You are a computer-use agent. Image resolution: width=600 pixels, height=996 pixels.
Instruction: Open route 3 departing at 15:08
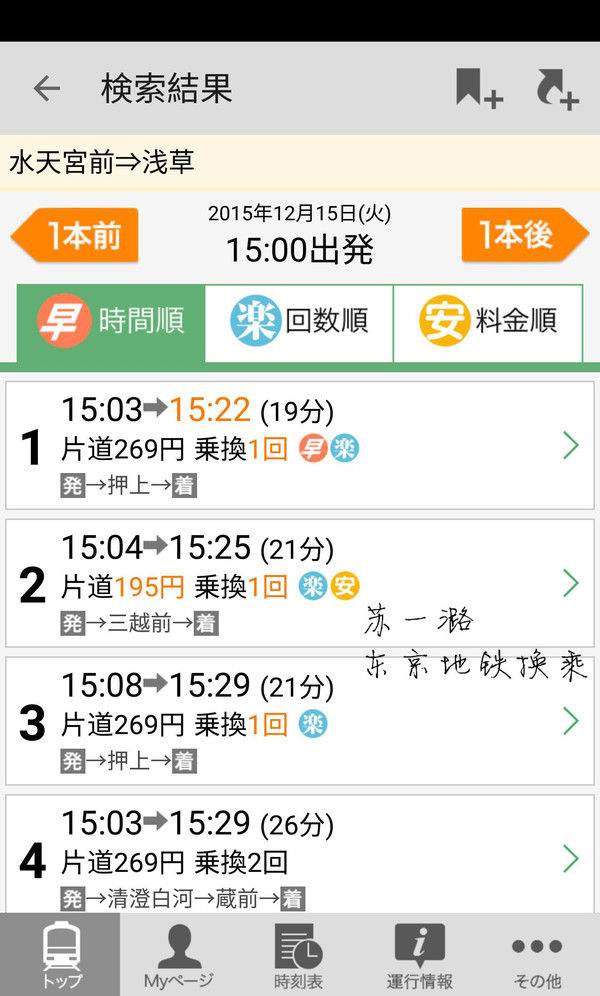pos(300,721)
